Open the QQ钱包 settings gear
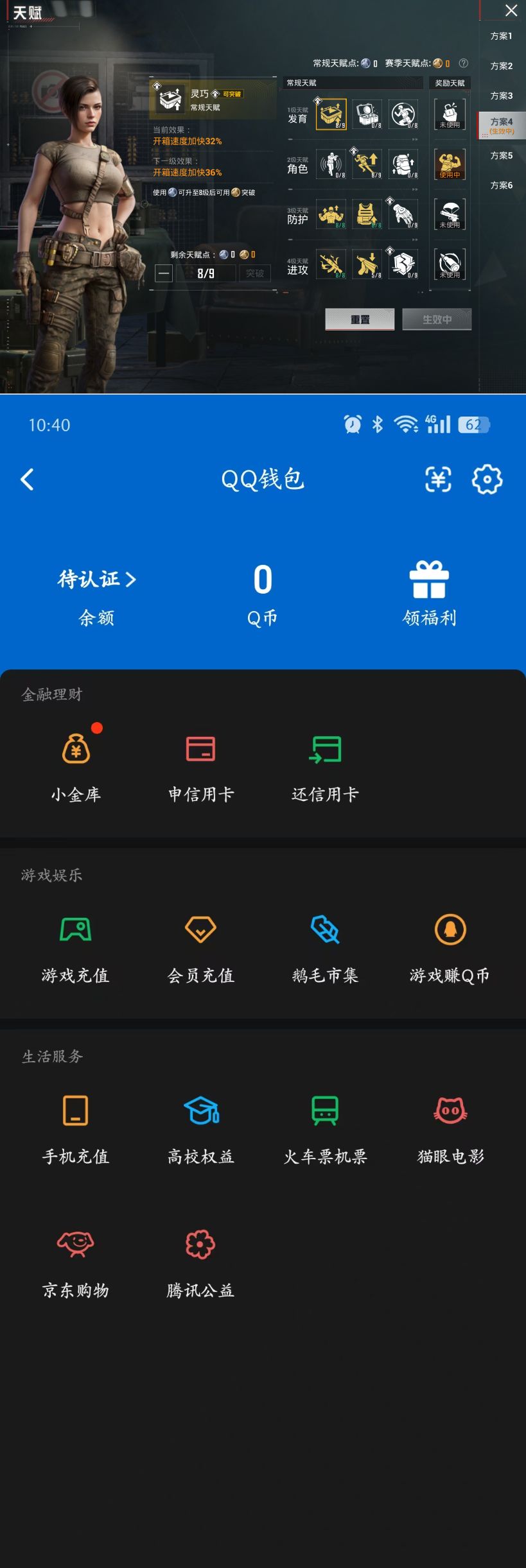 pyautogui.click(x=488, y=479)
